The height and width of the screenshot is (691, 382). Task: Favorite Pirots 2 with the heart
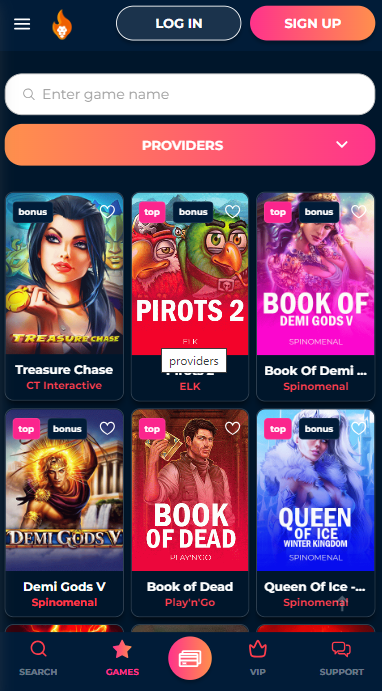click(x=232, y=212)
